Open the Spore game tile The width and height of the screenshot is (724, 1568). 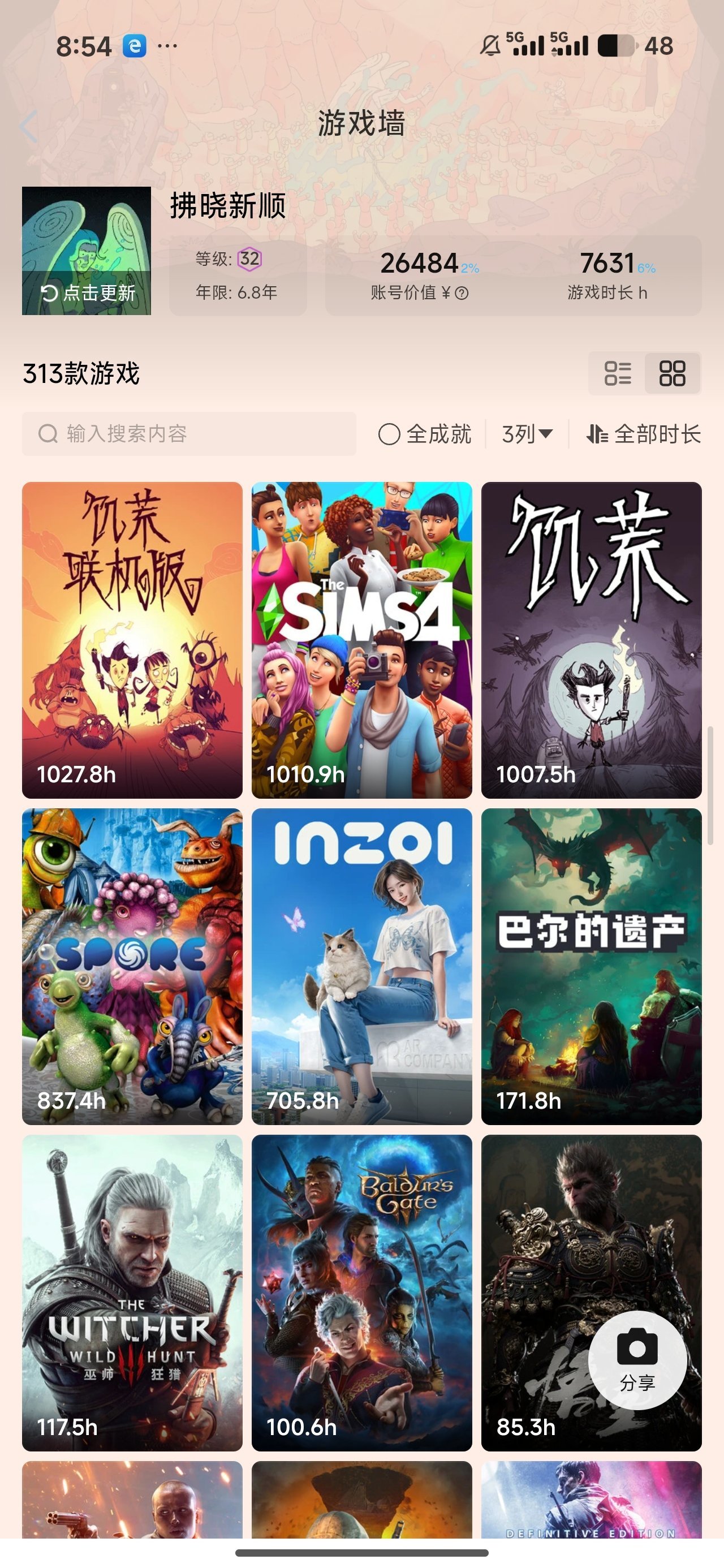click(x=132, y=966)
